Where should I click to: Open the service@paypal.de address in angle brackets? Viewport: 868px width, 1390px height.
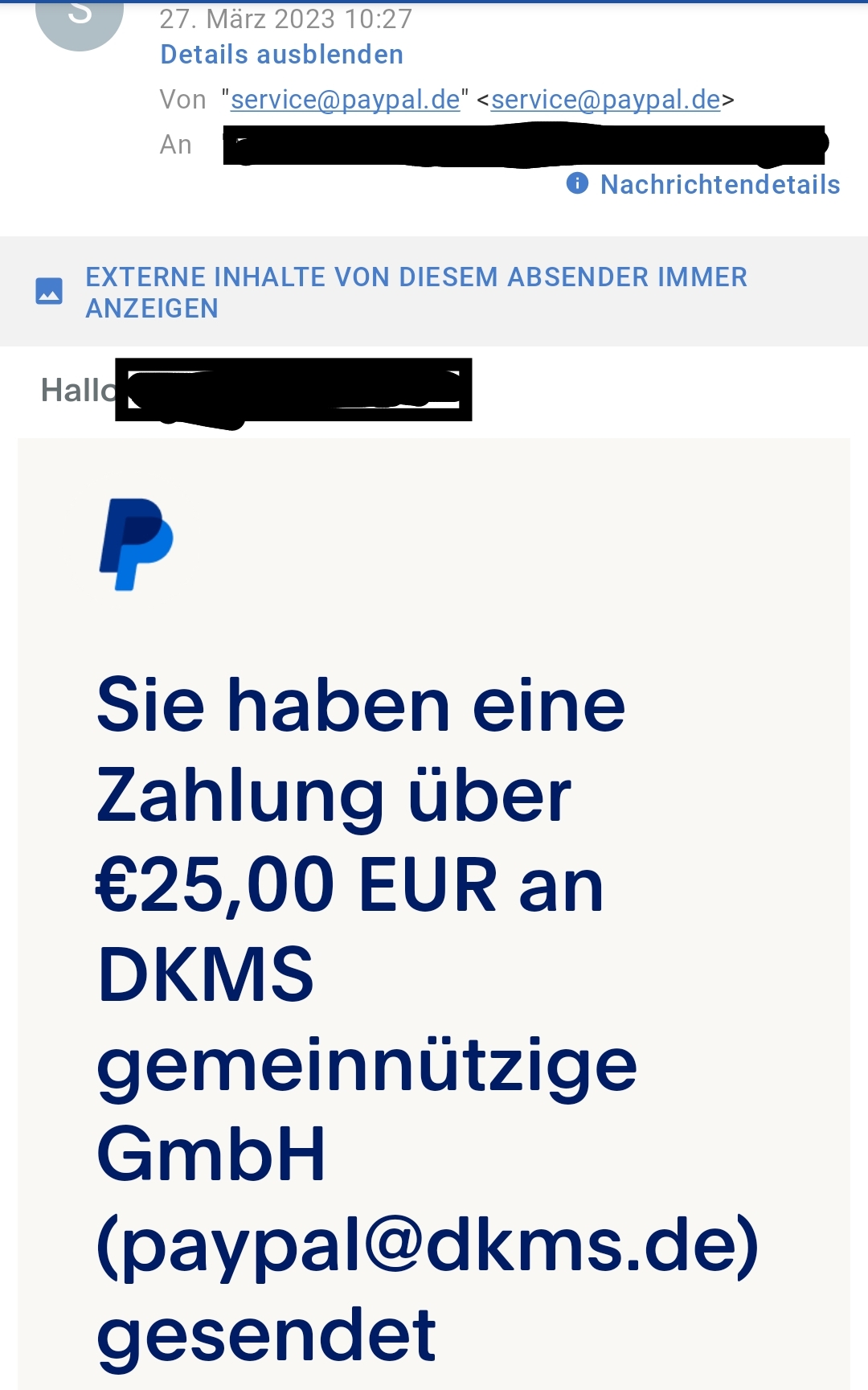[x=605, y=100]
